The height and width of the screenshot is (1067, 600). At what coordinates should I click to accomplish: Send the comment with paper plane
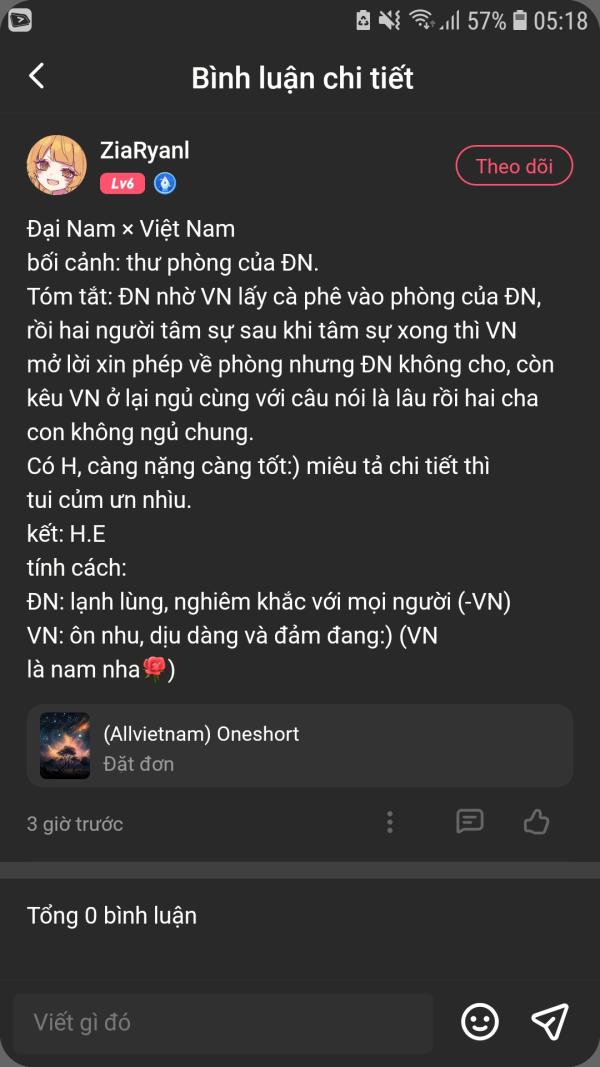pos(550,1021)
